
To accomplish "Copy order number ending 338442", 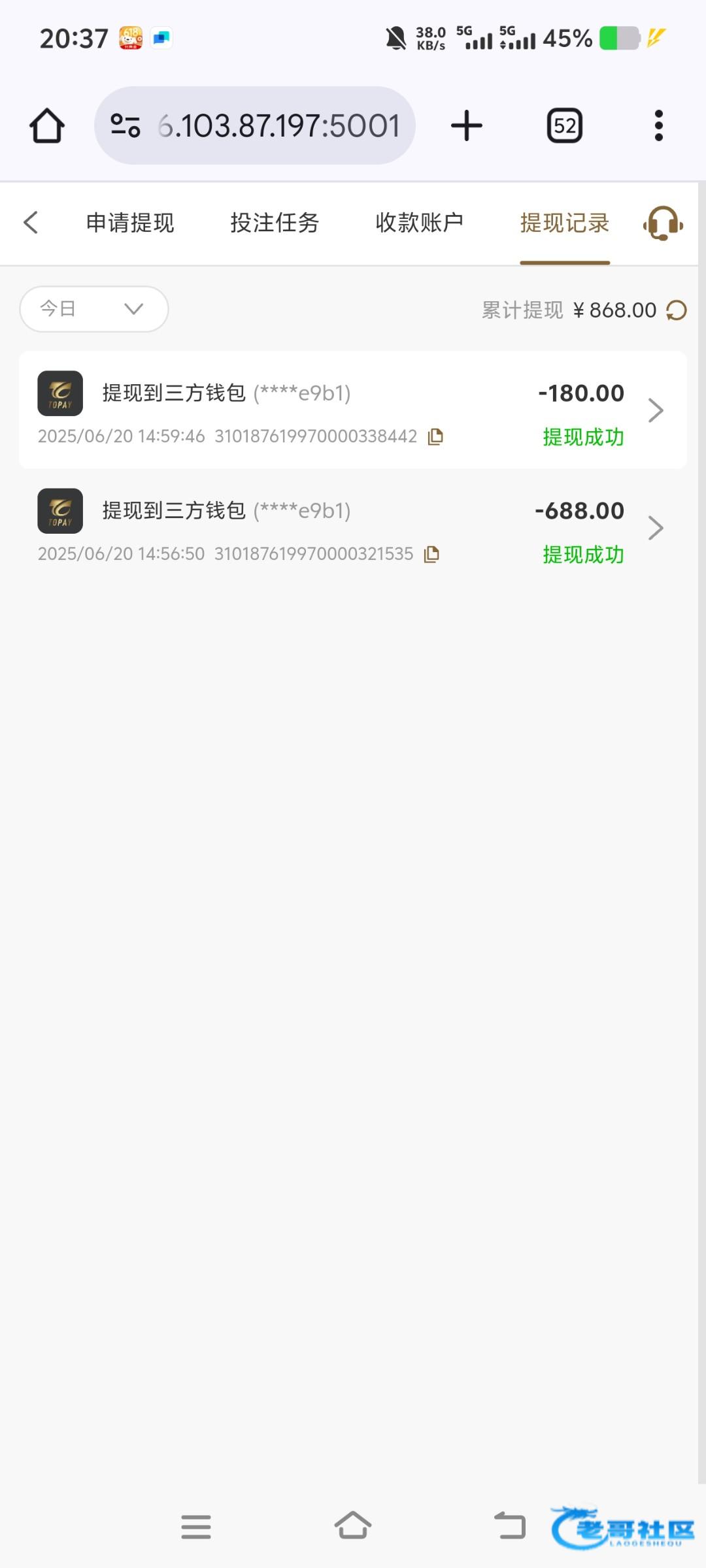I will [x=435, y=436].
